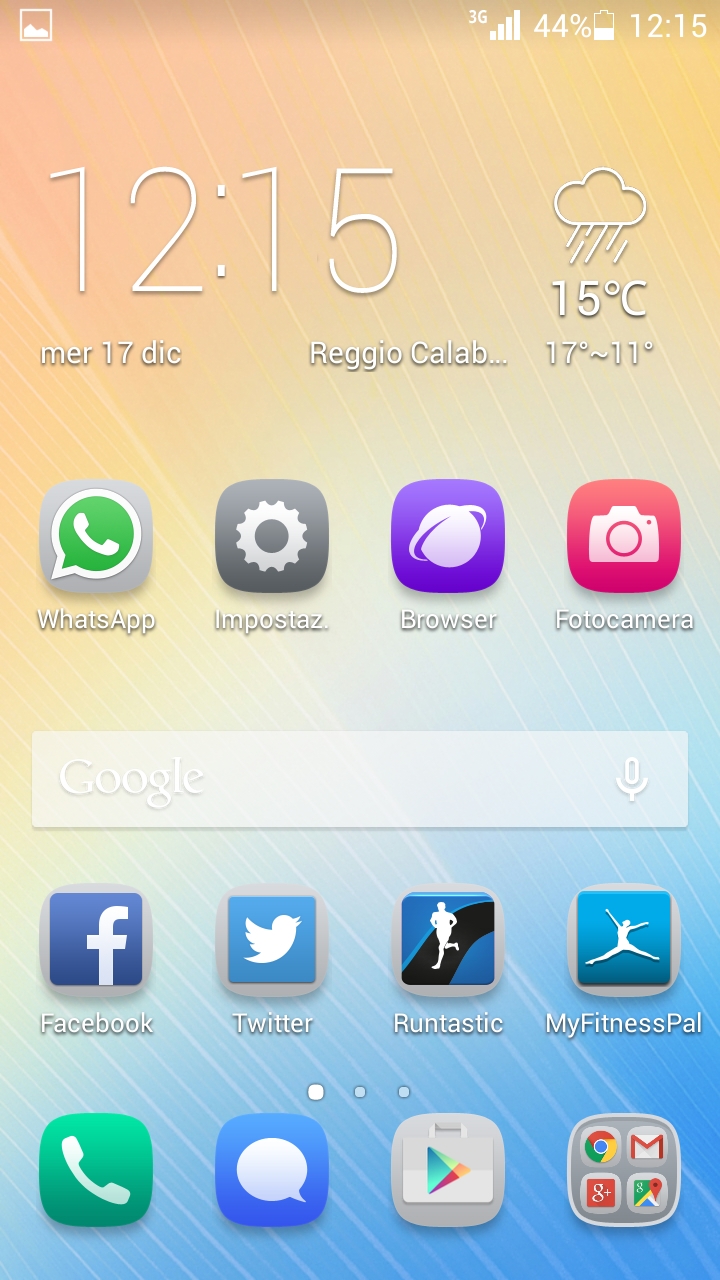Open Runtastic
The image size is (720, 1280).
(448, 940)
